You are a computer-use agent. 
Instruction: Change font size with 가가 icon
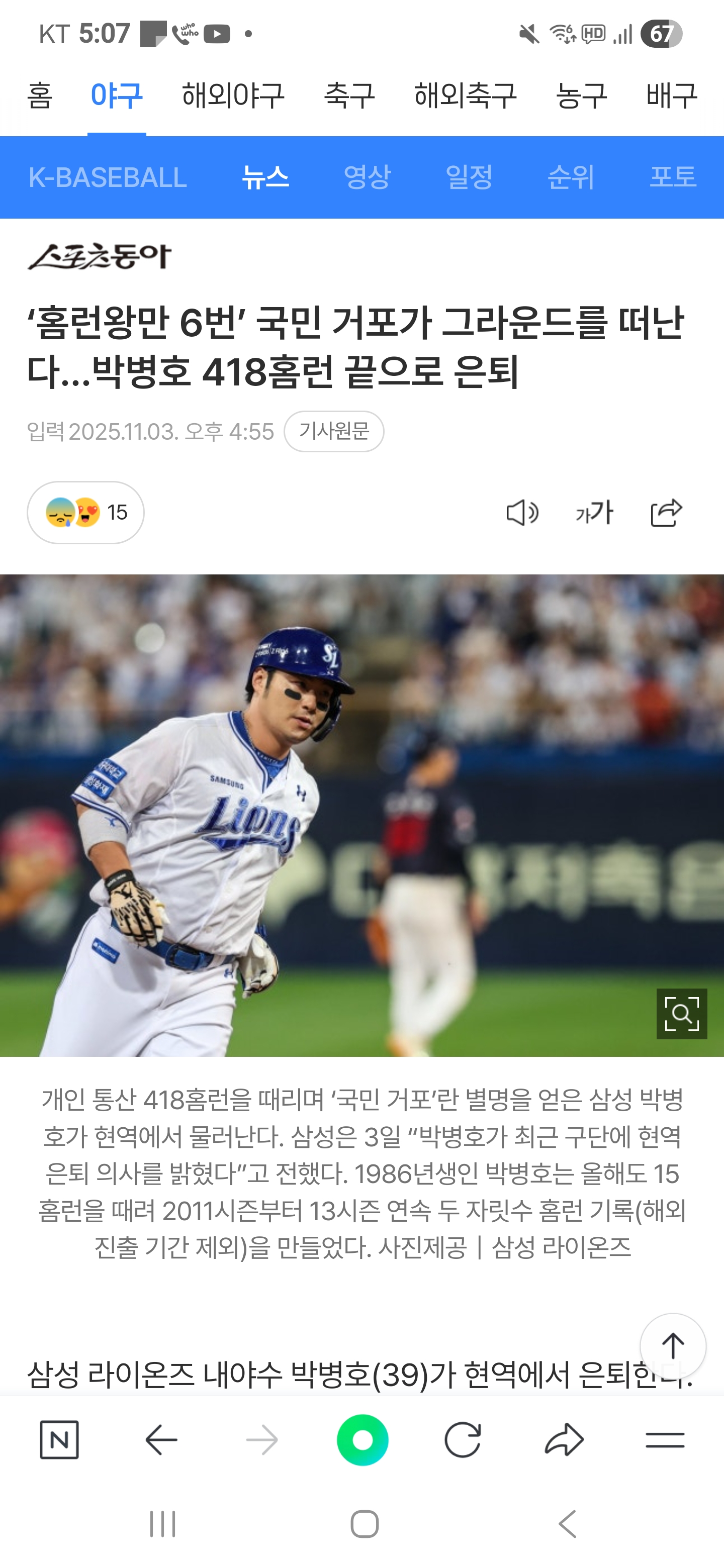click(594, 513)
